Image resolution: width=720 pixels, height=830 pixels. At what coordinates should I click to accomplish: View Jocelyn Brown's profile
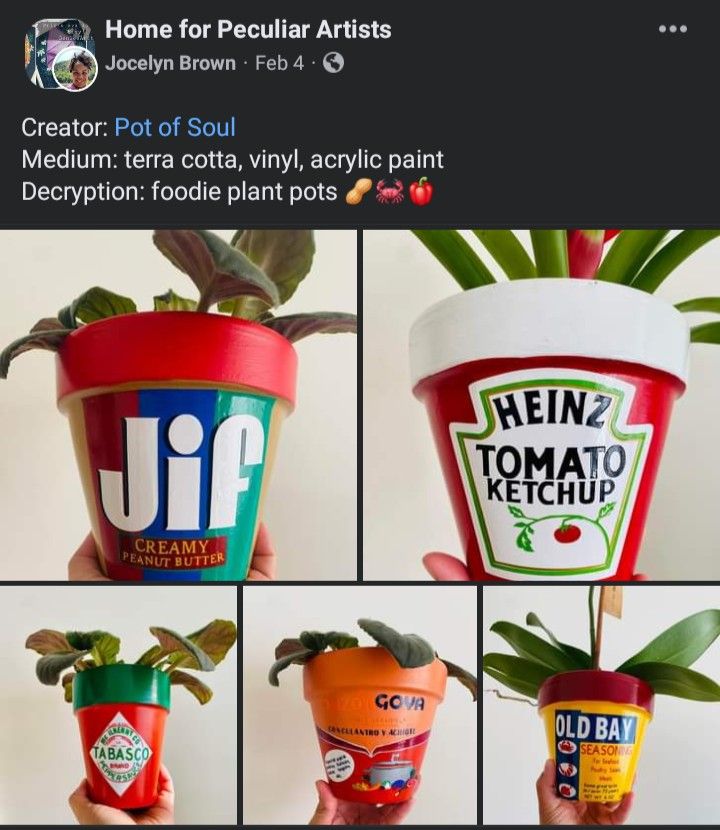pyautogui.click(x=171, y=63)
